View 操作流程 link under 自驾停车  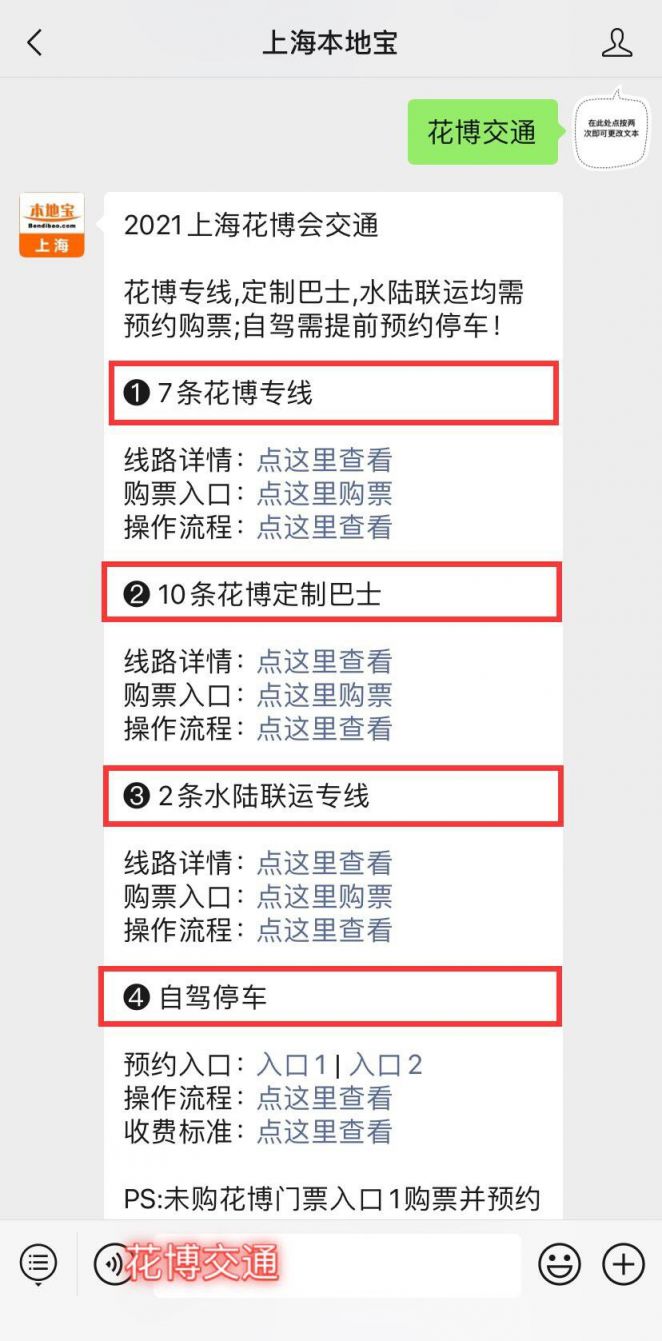click(324, 1098)
